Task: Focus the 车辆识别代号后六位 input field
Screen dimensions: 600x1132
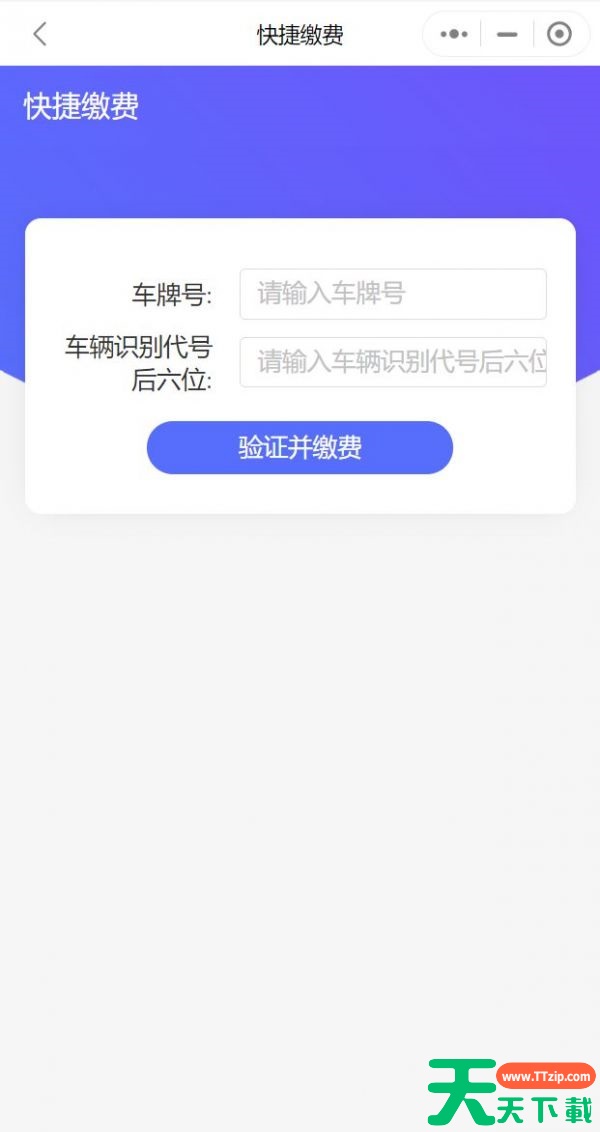Action: pos(393,362)
